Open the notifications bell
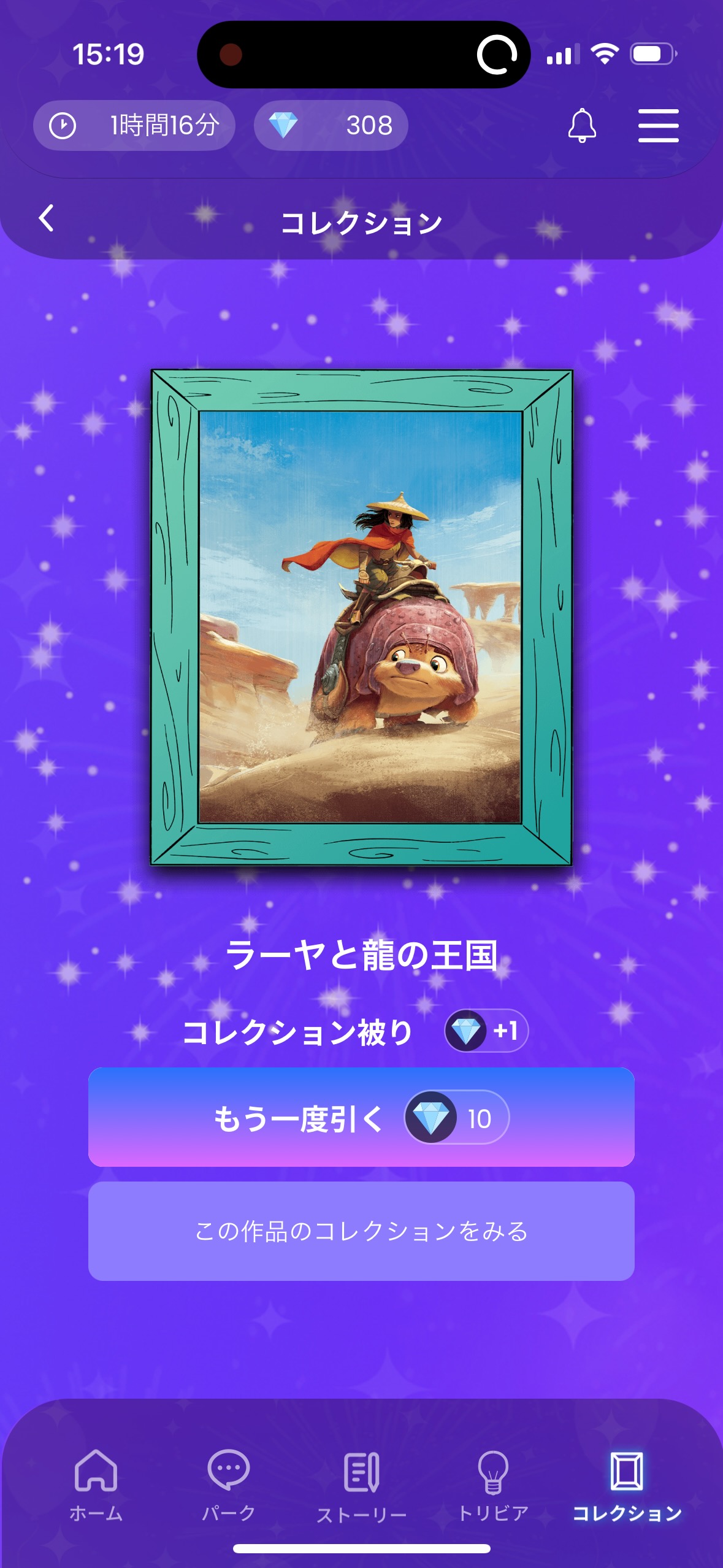Image resolution: width=723 pixels, height=1568 pixels. point(581,126)
